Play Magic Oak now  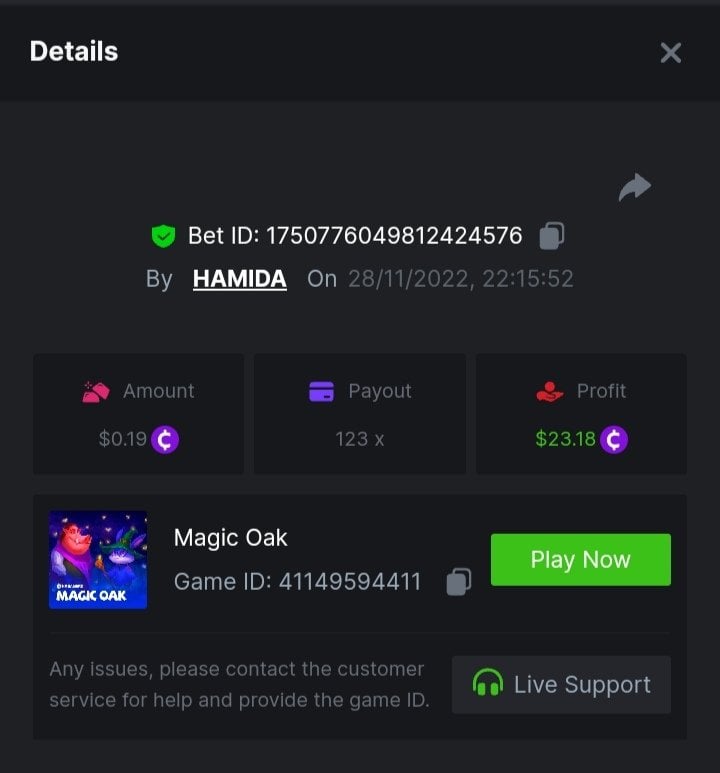pyautogui.click(x=580, y=560)
